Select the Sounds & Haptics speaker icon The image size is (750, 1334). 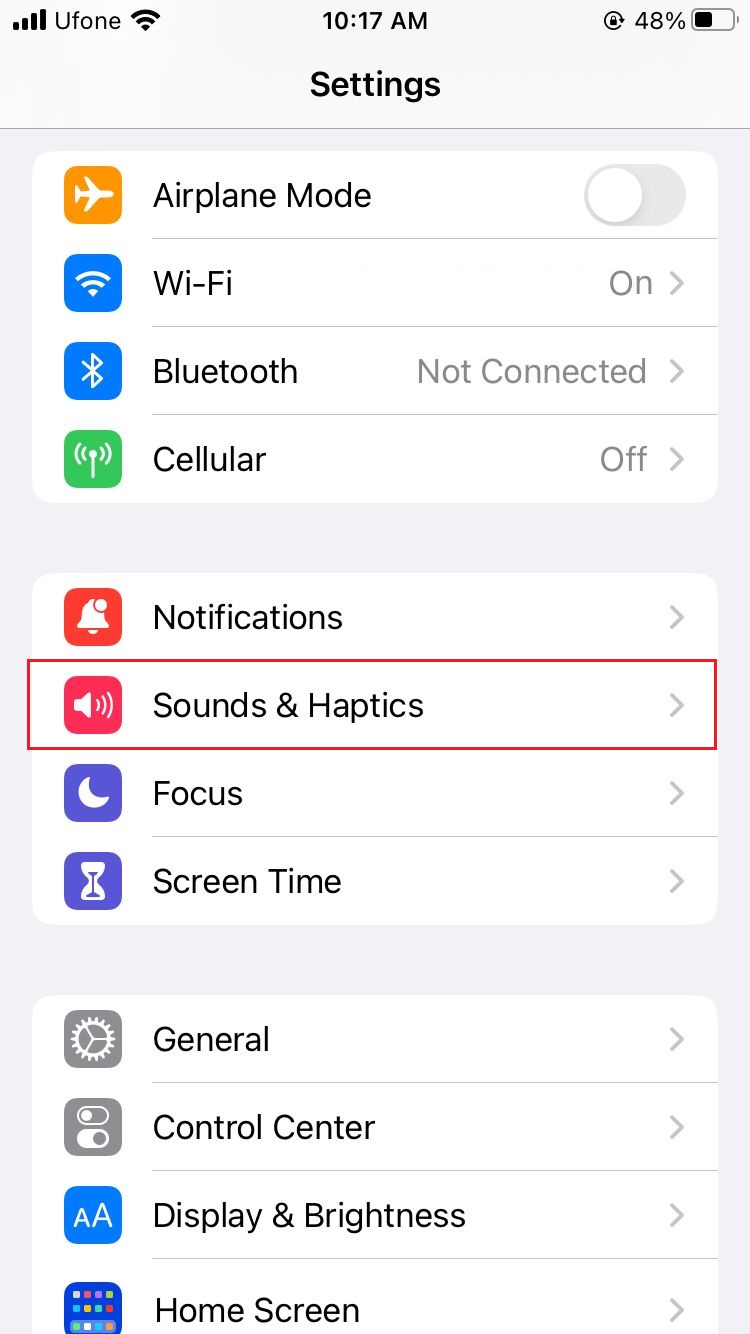coord(92,705)
